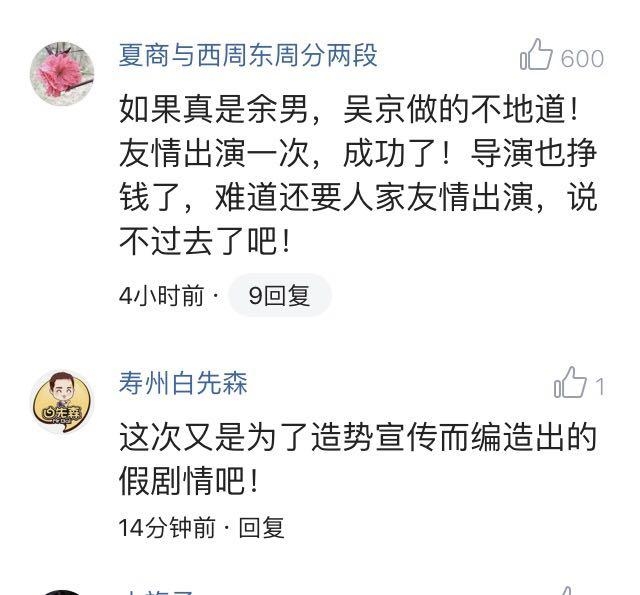Open the 9回复 replies chip
Image resolution: width=640 pixels, height=595 pixels.
click(279, 295)
